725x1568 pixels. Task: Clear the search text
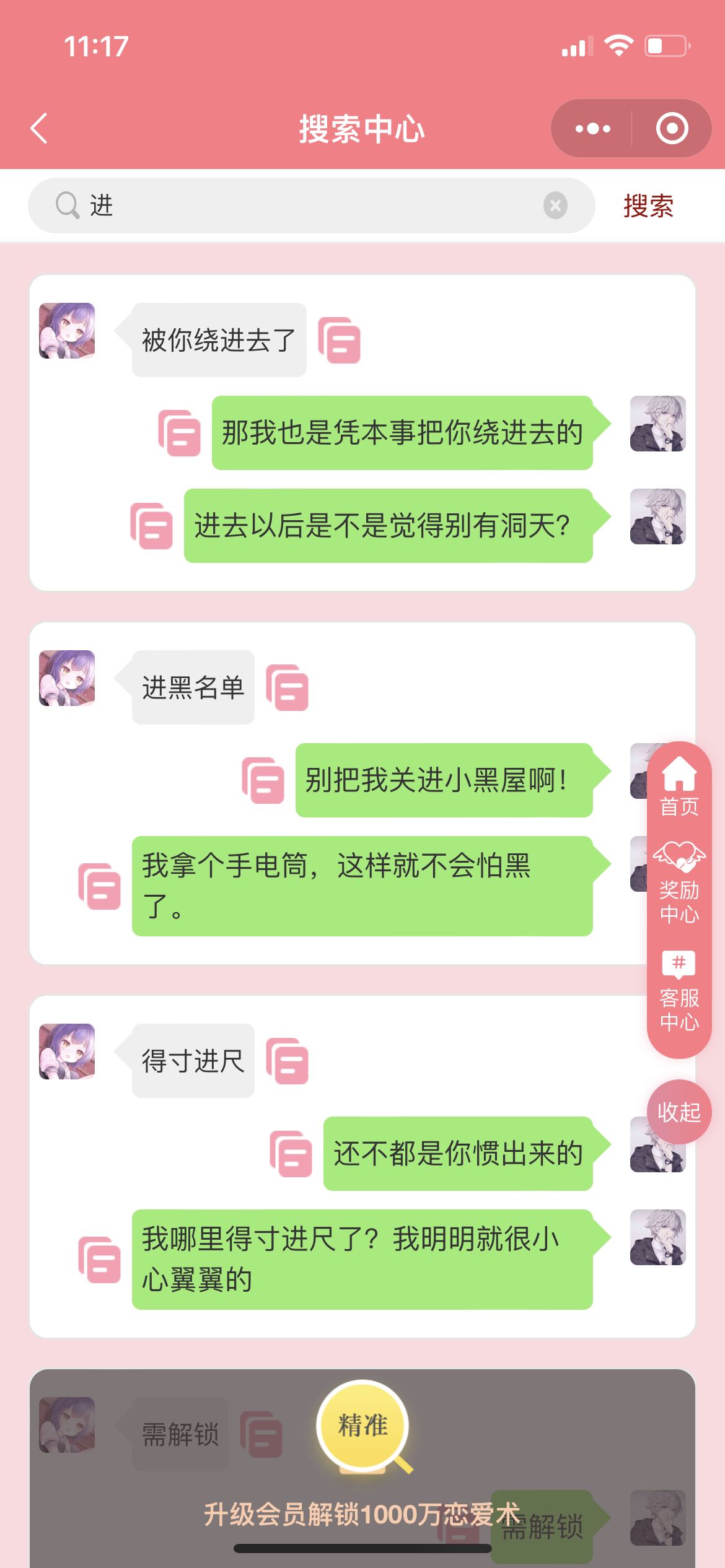(x=555, y=206)
